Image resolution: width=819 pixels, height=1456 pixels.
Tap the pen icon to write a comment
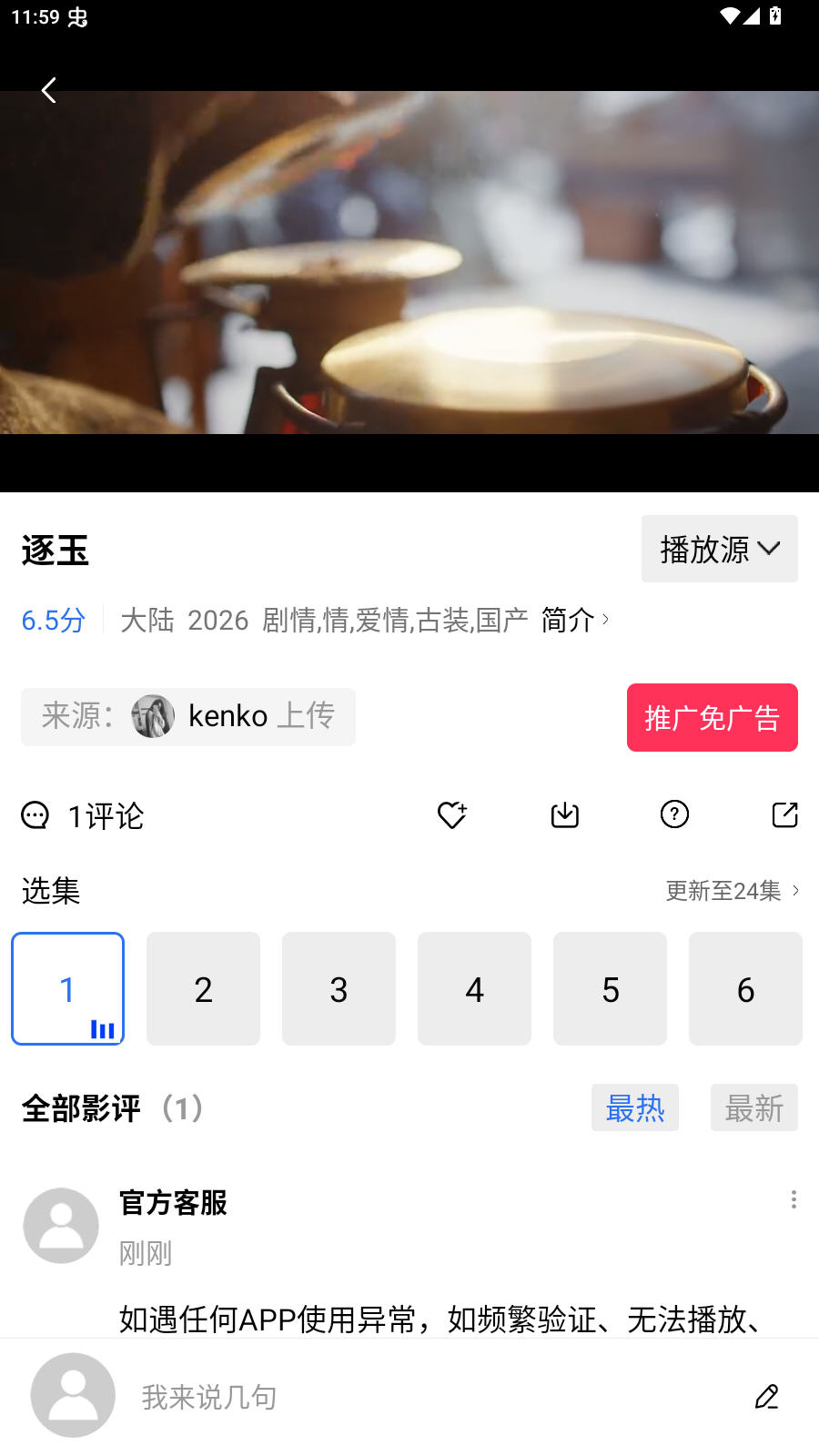click(767, 1395)
